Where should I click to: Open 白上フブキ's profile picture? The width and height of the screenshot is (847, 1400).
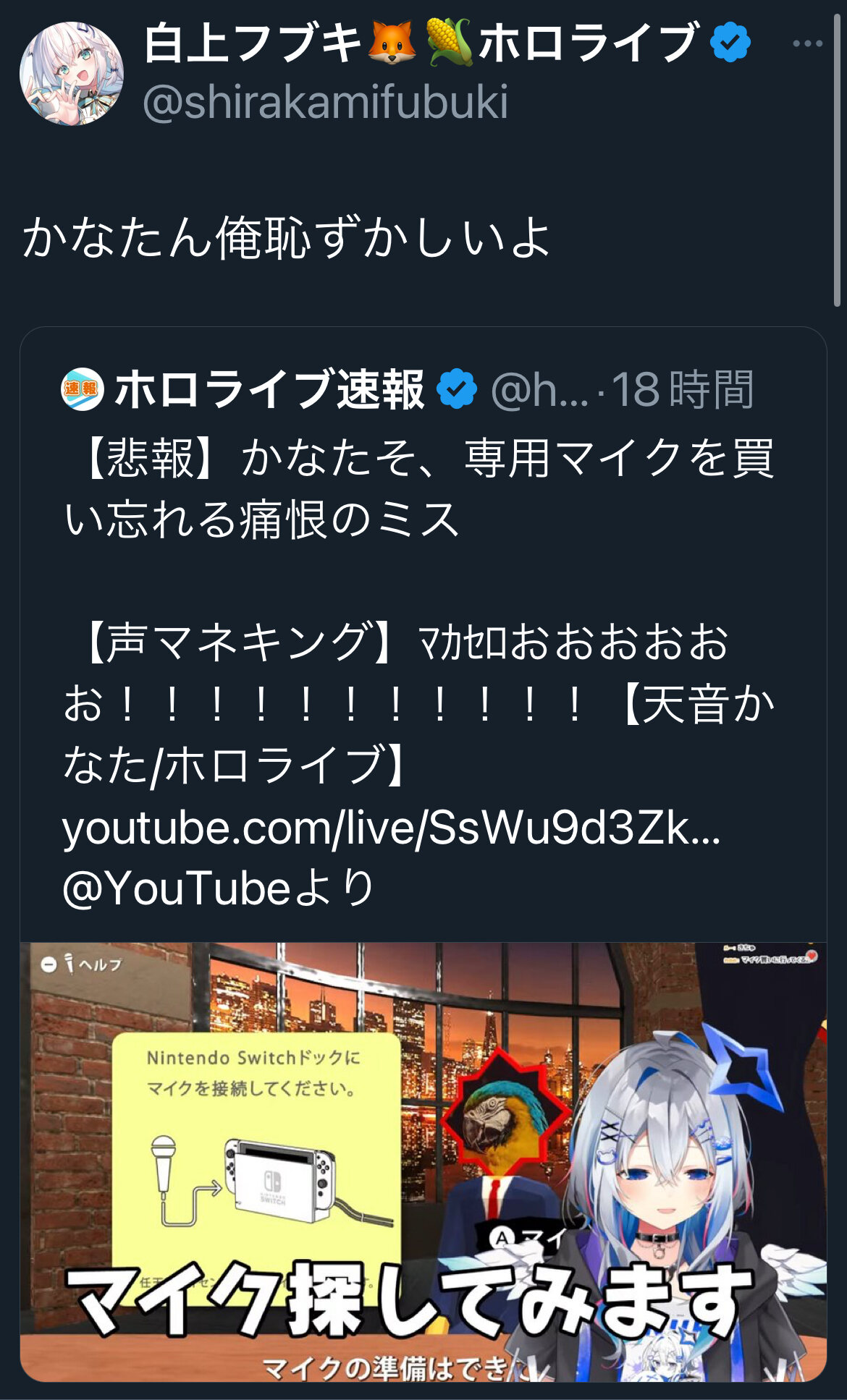[71, 74]
